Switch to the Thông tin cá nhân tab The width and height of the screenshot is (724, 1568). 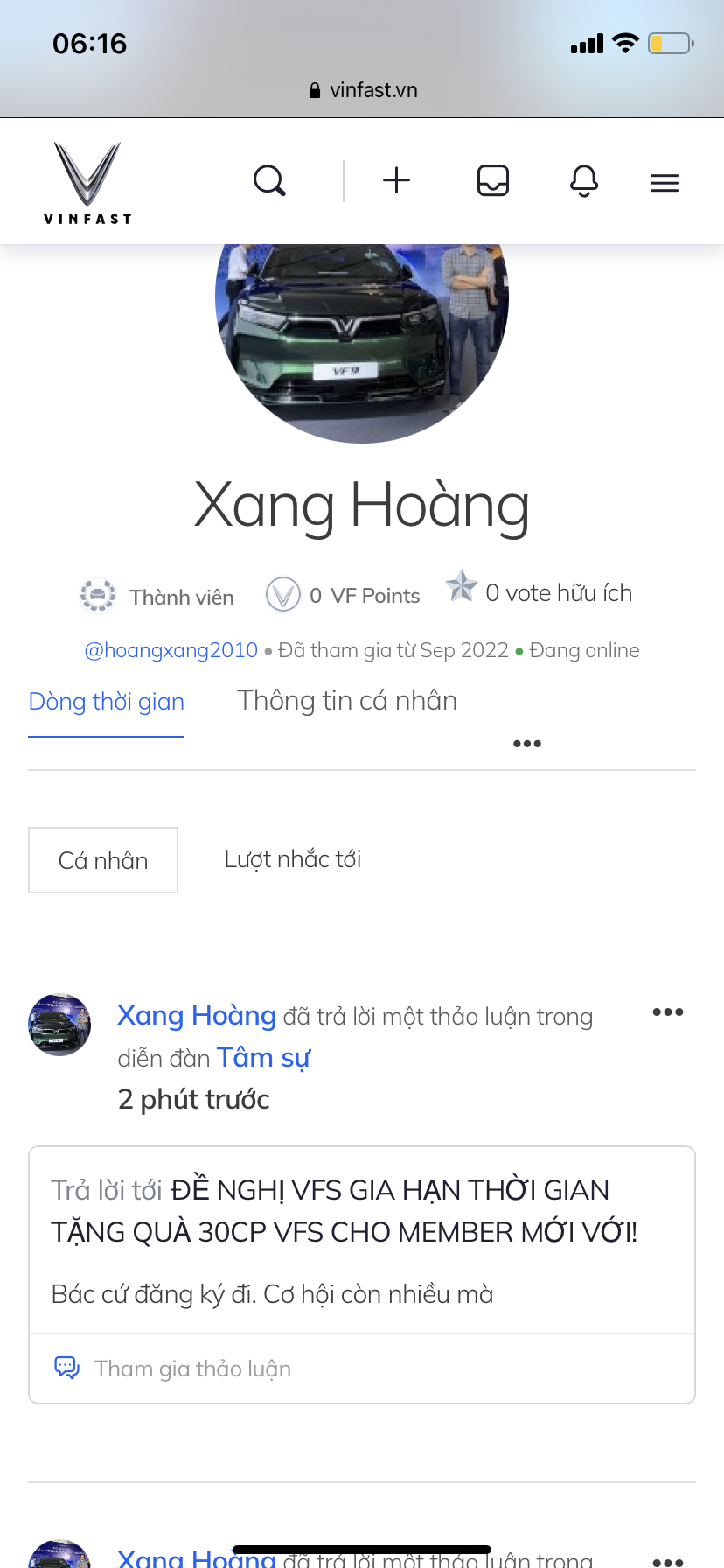(x=347, y=701)
